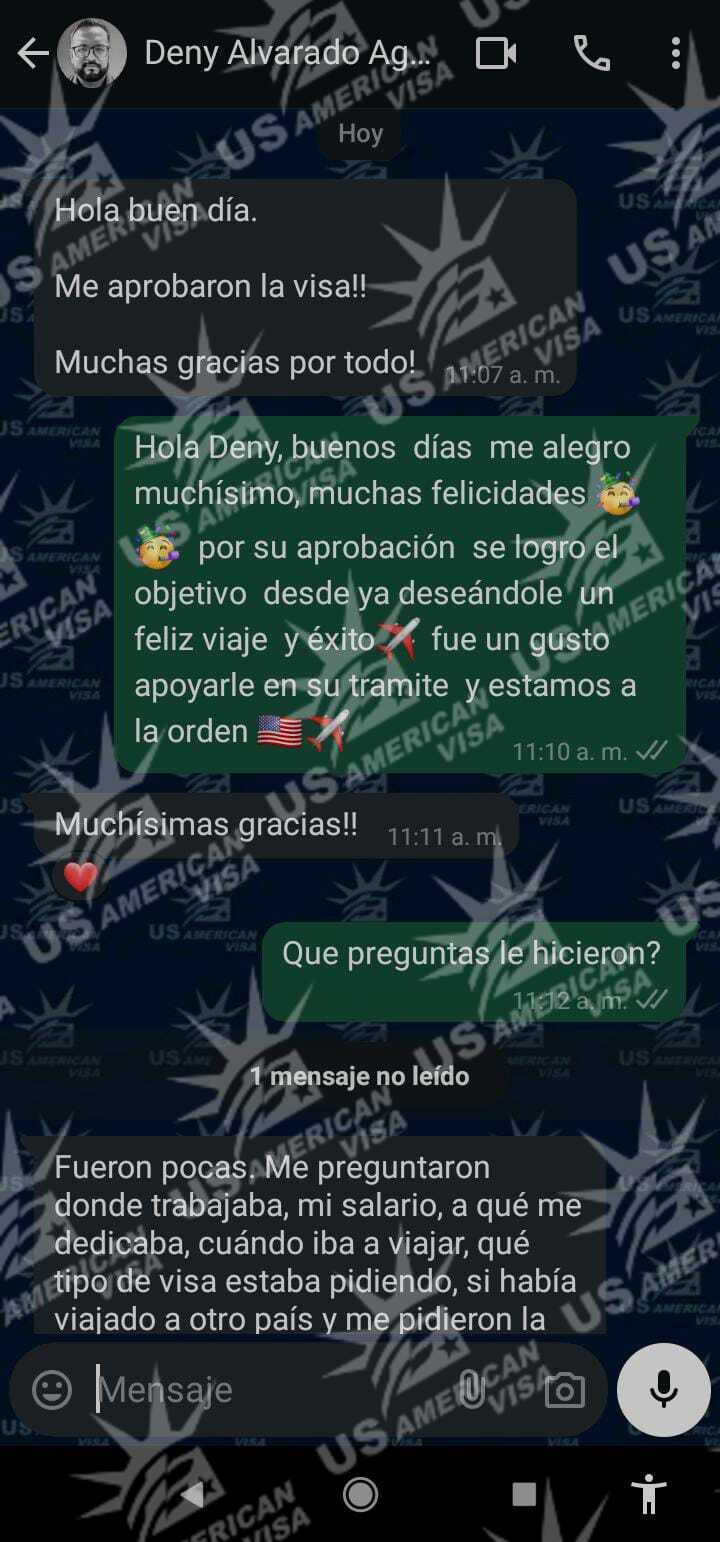Attach a file with the paperclip

(x=472, y=1389)
